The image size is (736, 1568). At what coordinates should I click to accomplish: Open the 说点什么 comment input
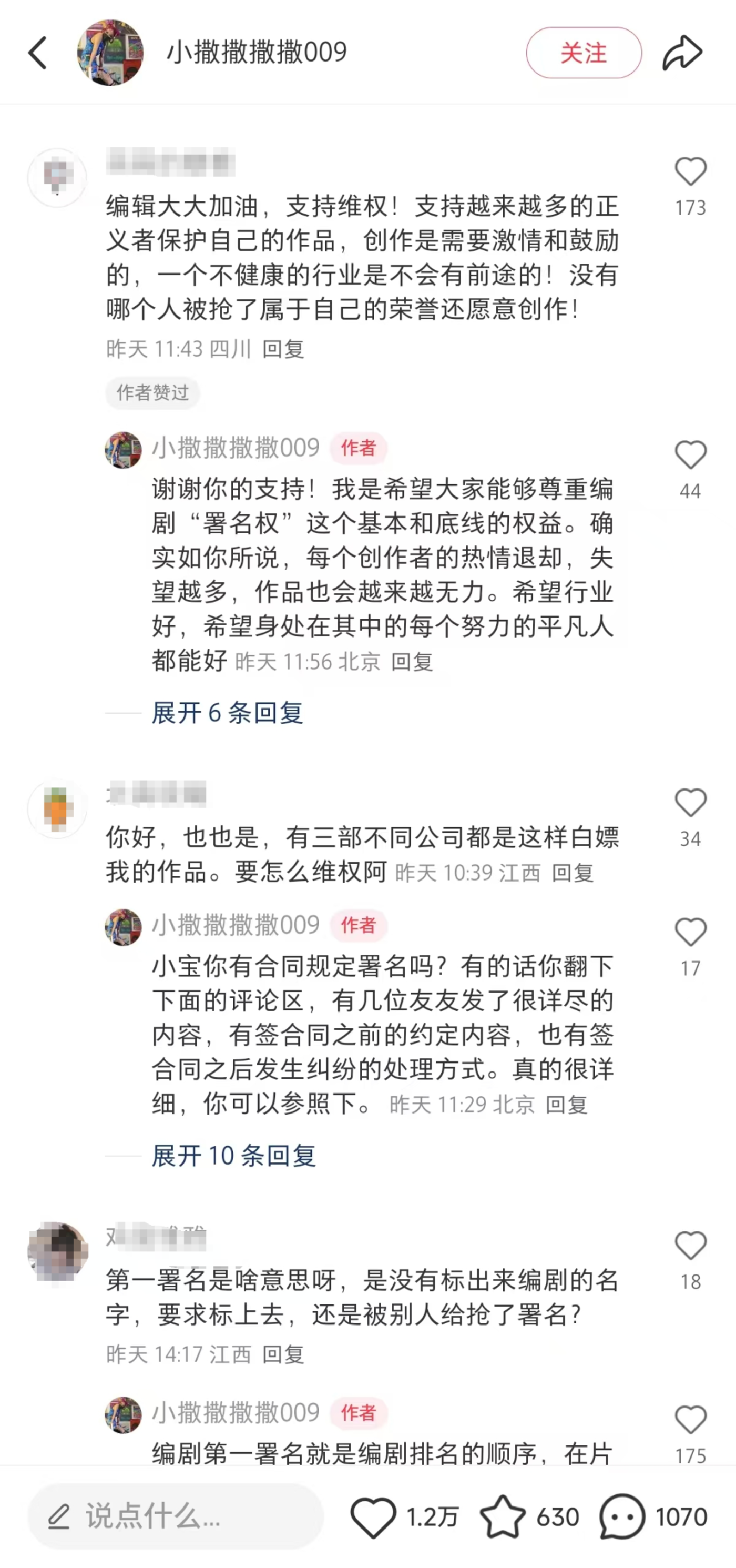tap(177, 1515)
